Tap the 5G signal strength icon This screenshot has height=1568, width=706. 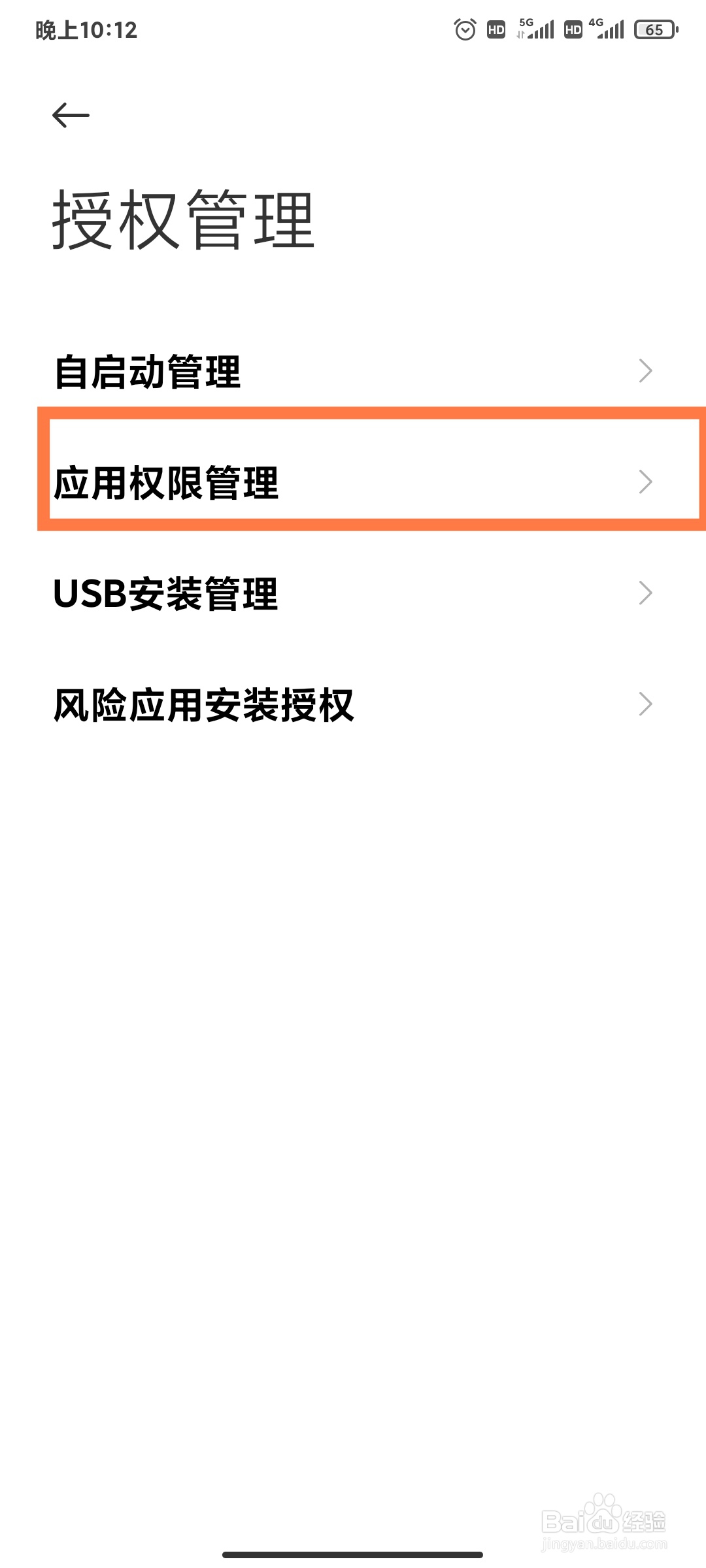[536, 30]
